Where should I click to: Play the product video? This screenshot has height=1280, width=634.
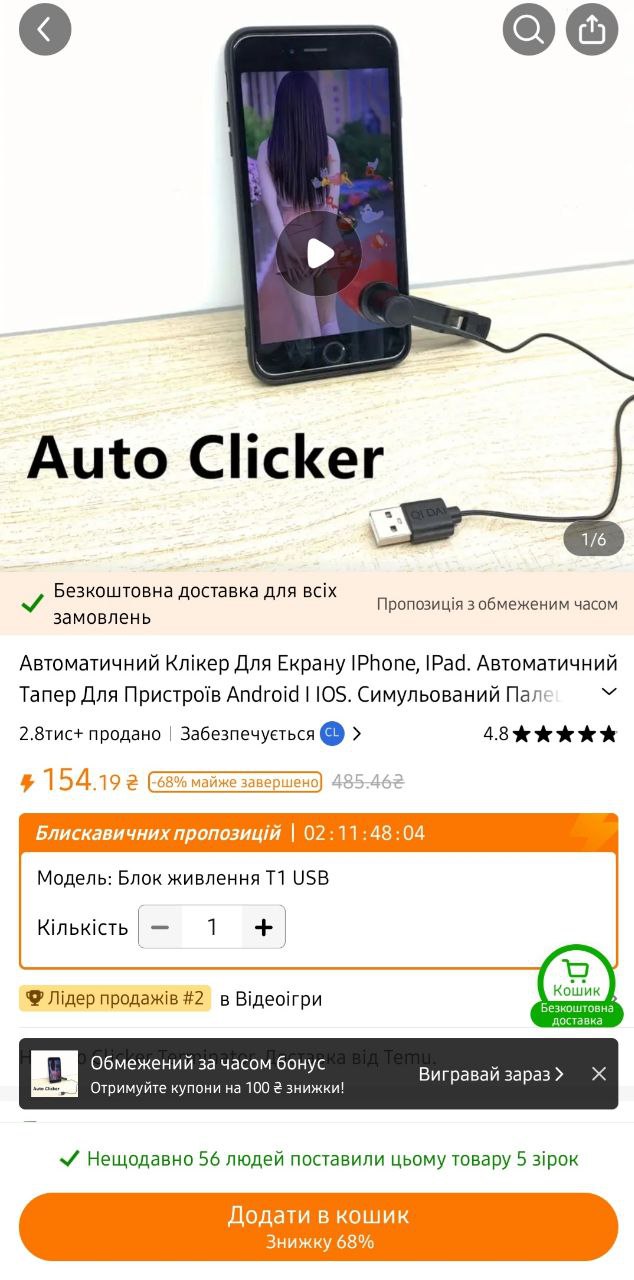click(x=319, y=253)
